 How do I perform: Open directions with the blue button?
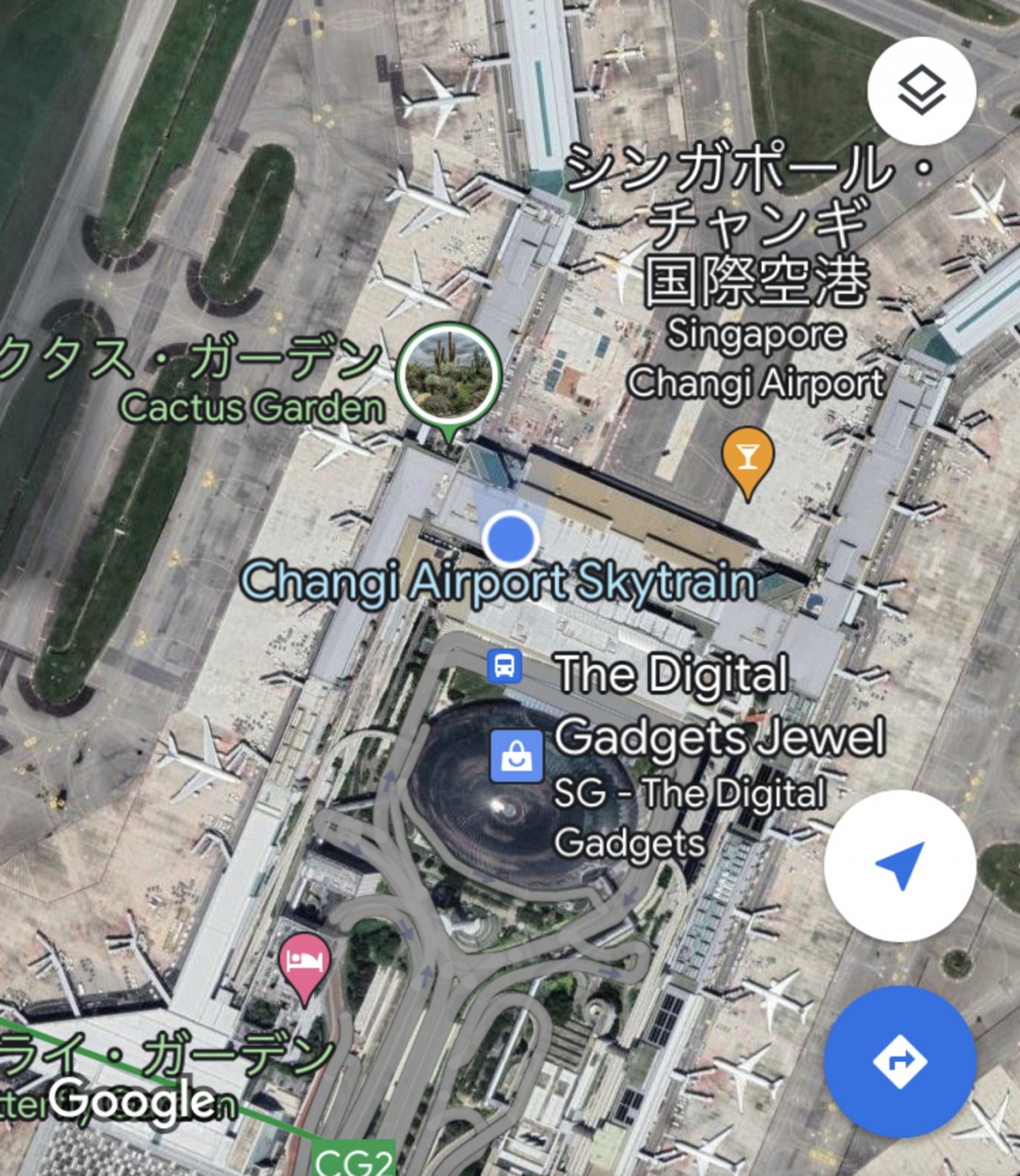pyautogui.click(x=900, y=1061)
